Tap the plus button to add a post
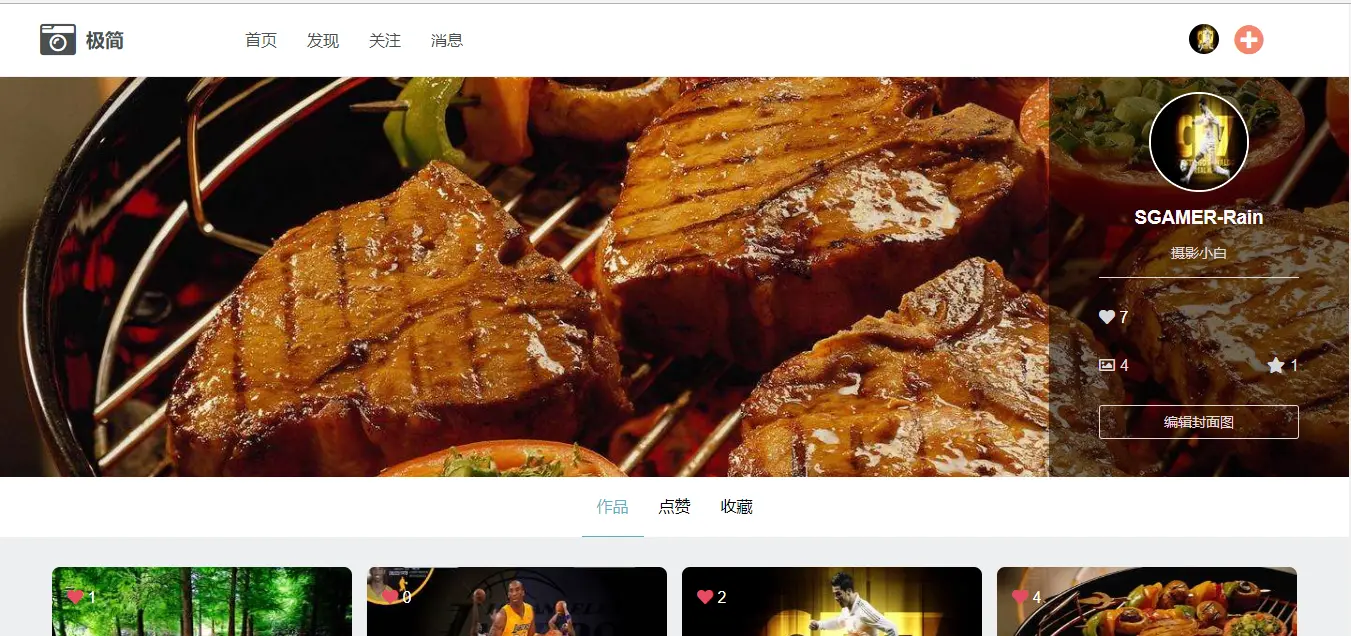This screenshot has height=636, width=1351. (1248, 39)
